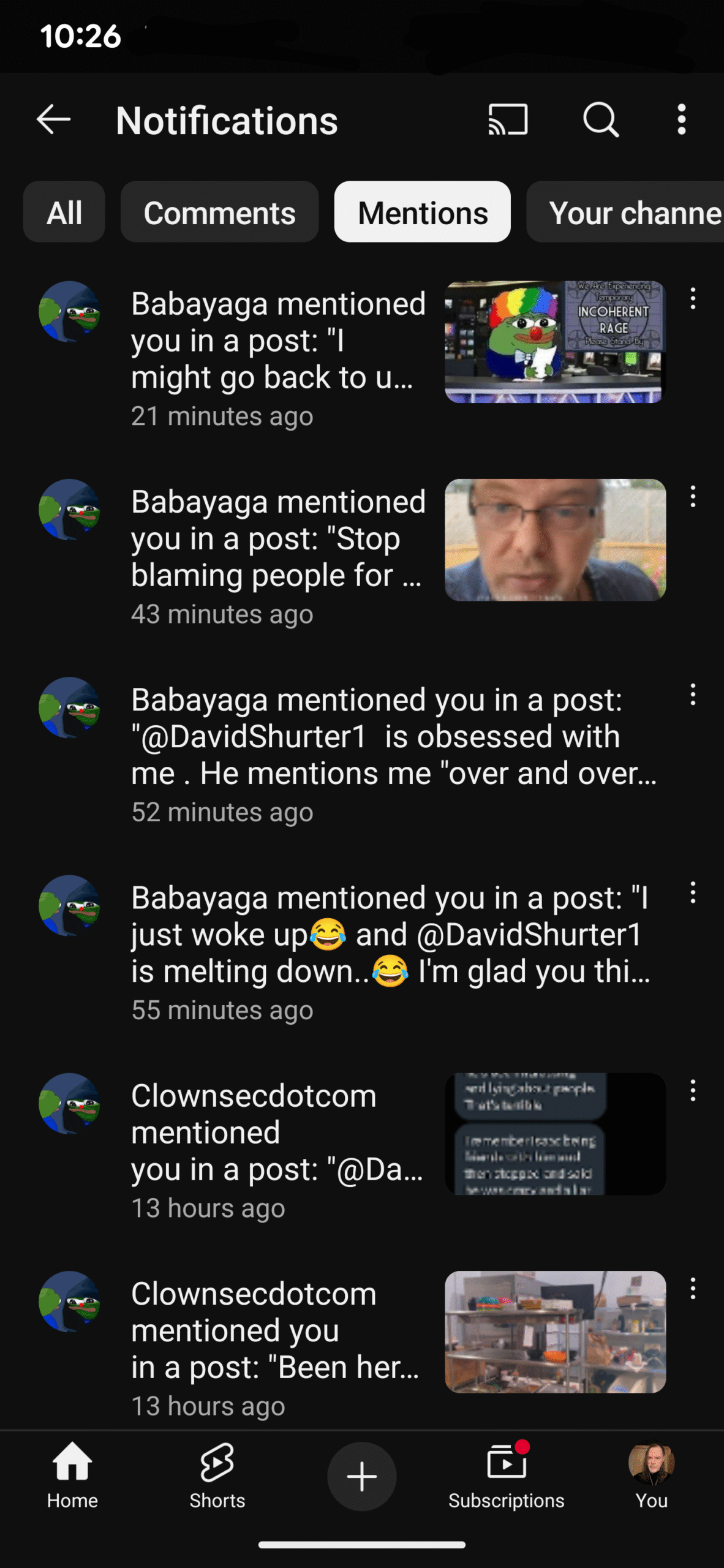The image size is (724, 1568).
Task: Open search from the app bar
Action: coord(600,119)
